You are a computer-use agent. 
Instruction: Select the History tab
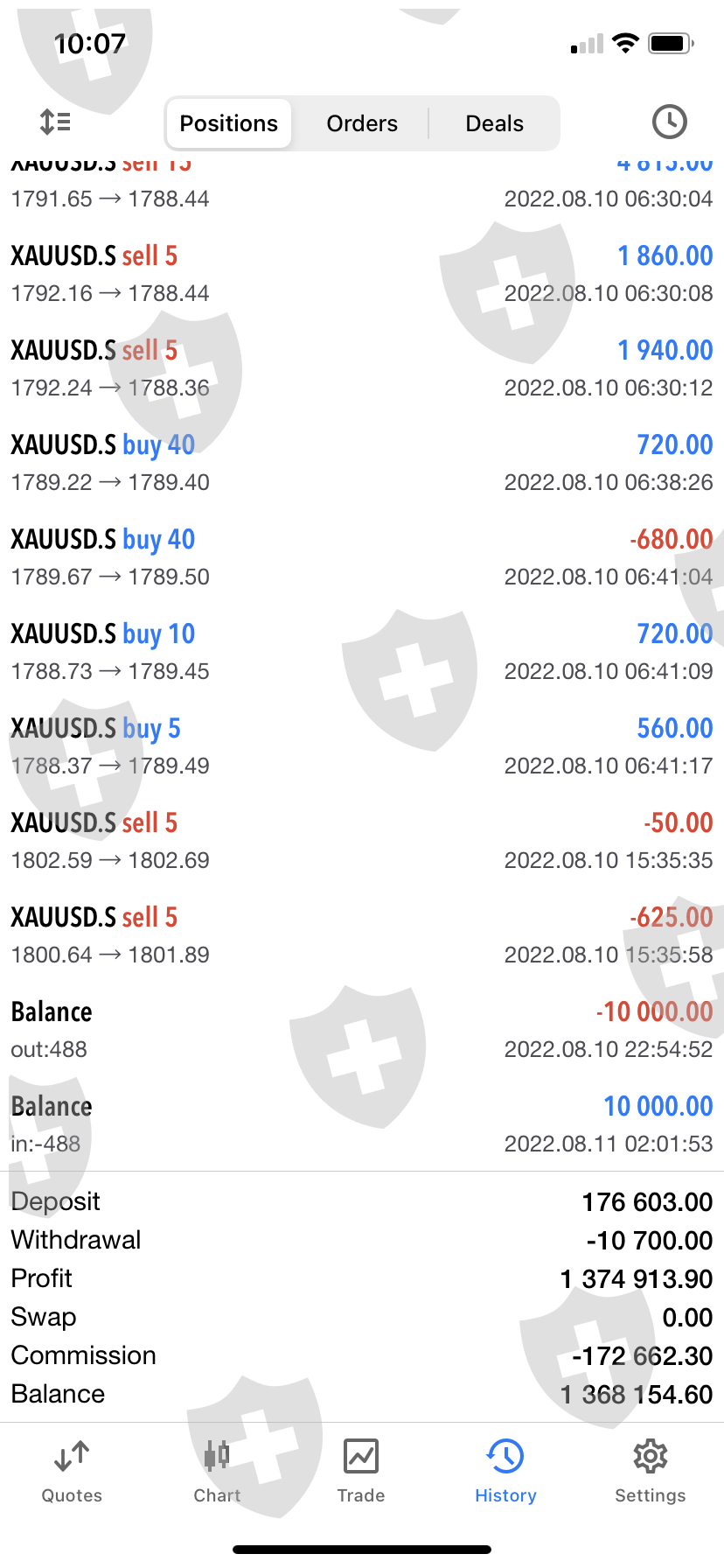point(505,1472)
